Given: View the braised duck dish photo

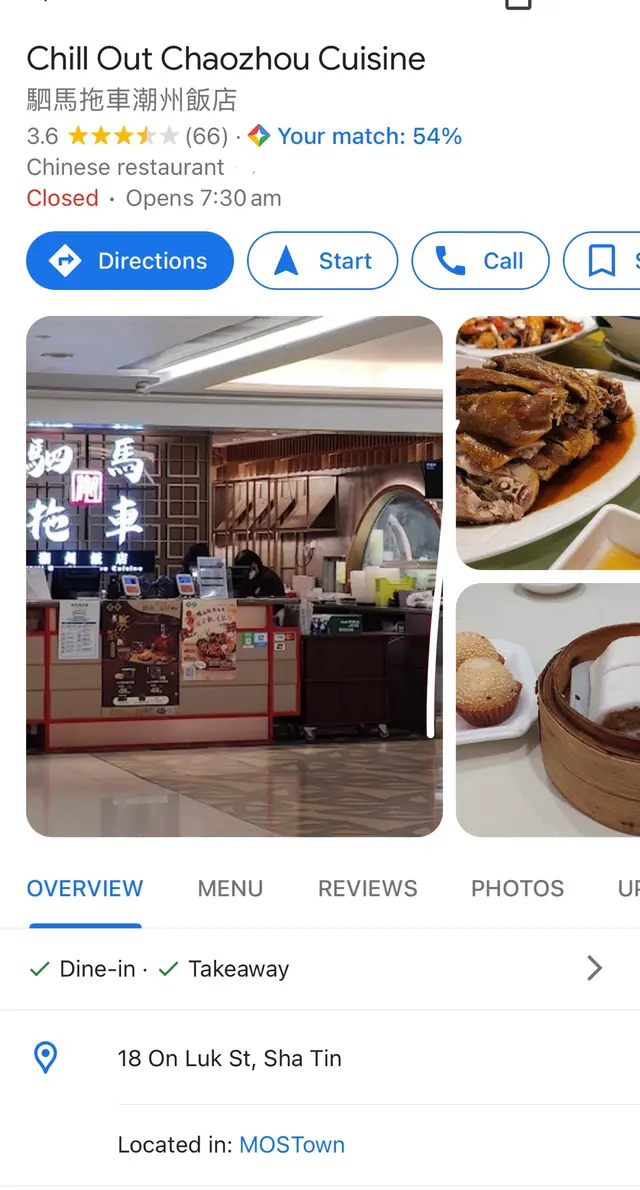Looking at the screenshot, I should point(547,442).
